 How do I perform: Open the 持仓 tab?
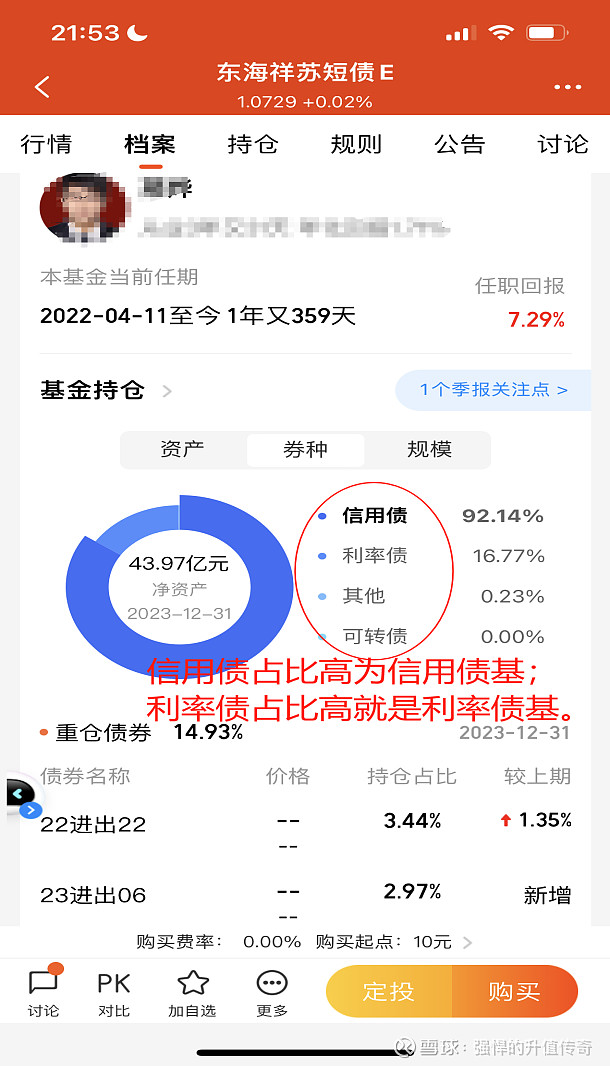tap(253, 144)
